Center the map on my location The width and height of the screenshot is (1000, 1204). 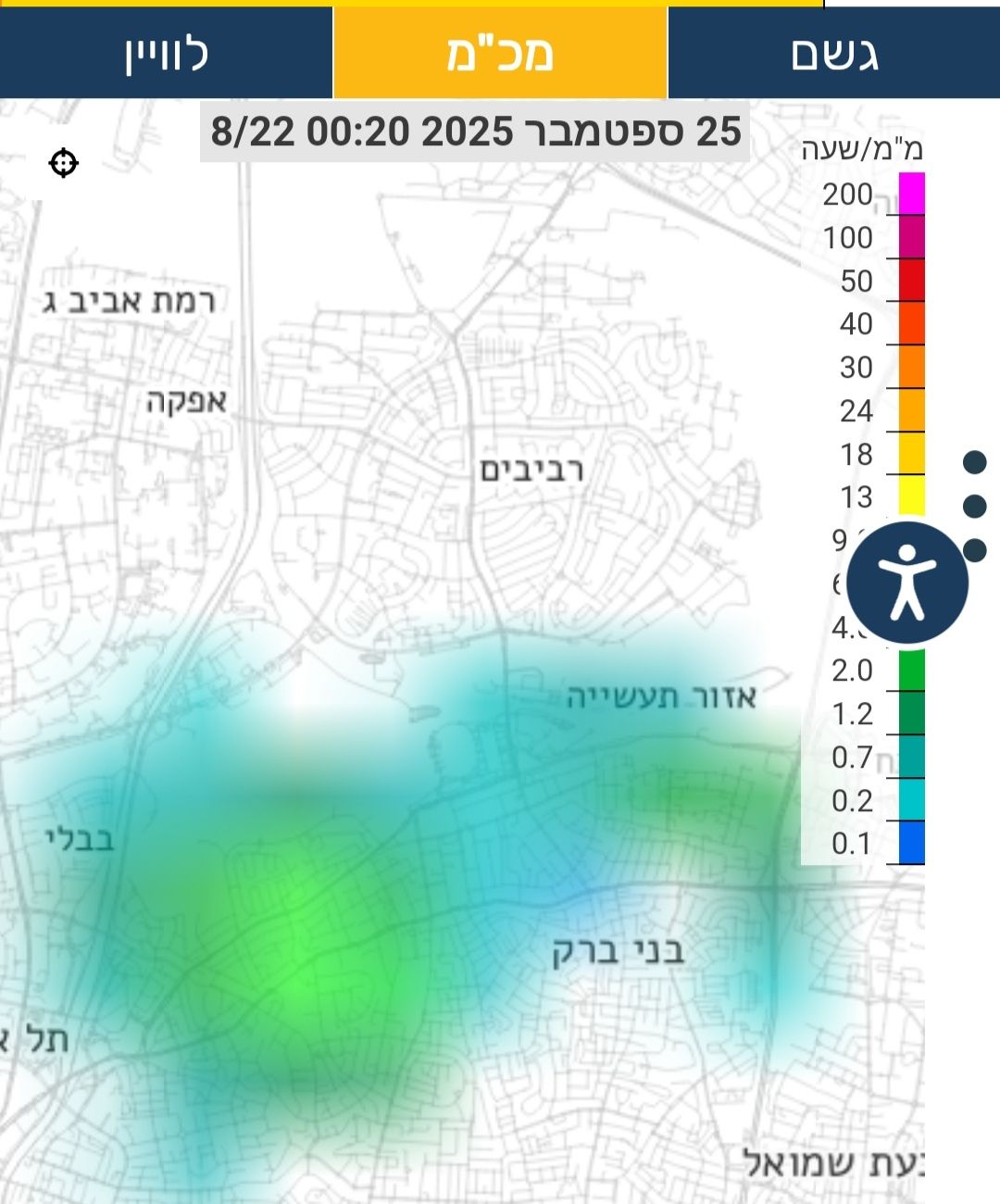click(x=63, y=164)
